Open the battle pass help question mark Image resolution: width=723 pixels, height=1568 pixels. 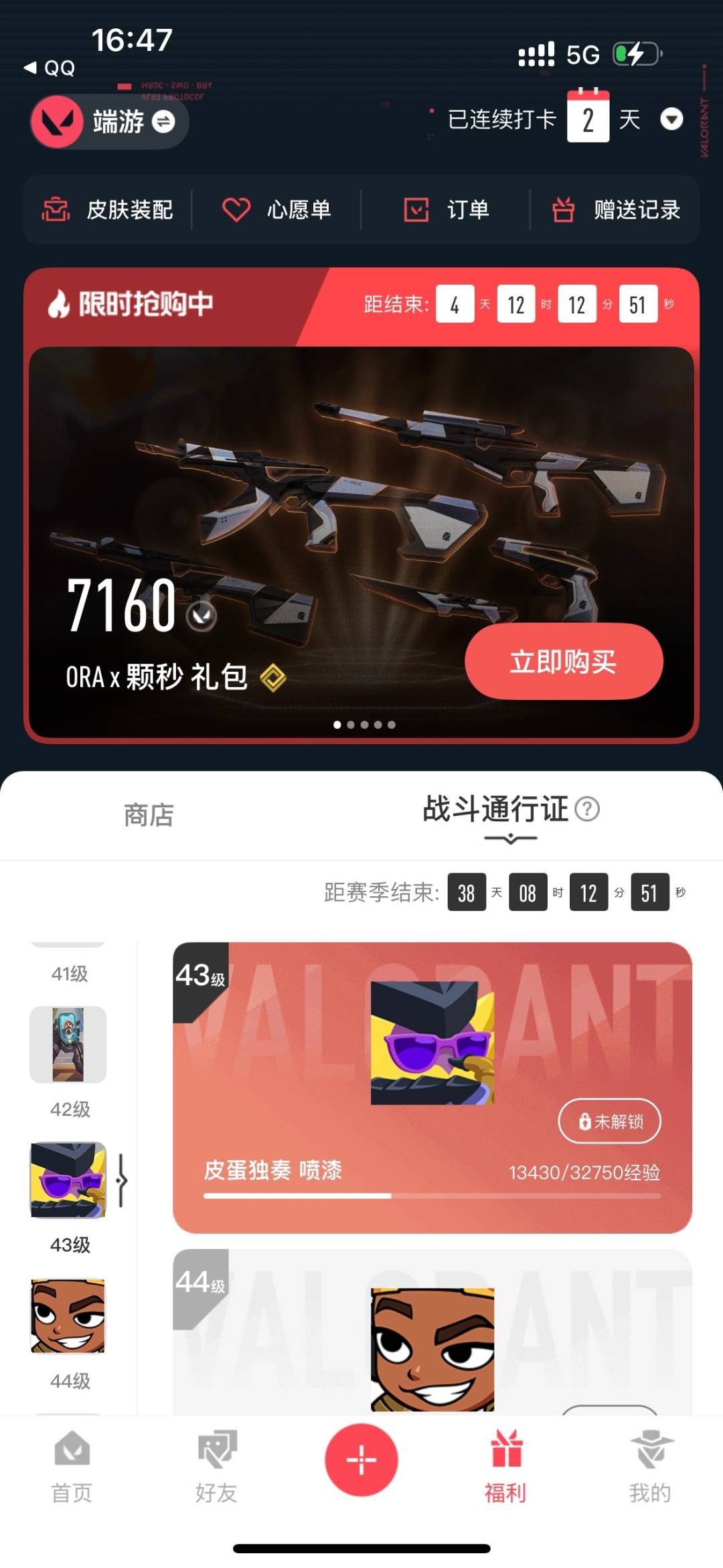click(x=587, y=810)
